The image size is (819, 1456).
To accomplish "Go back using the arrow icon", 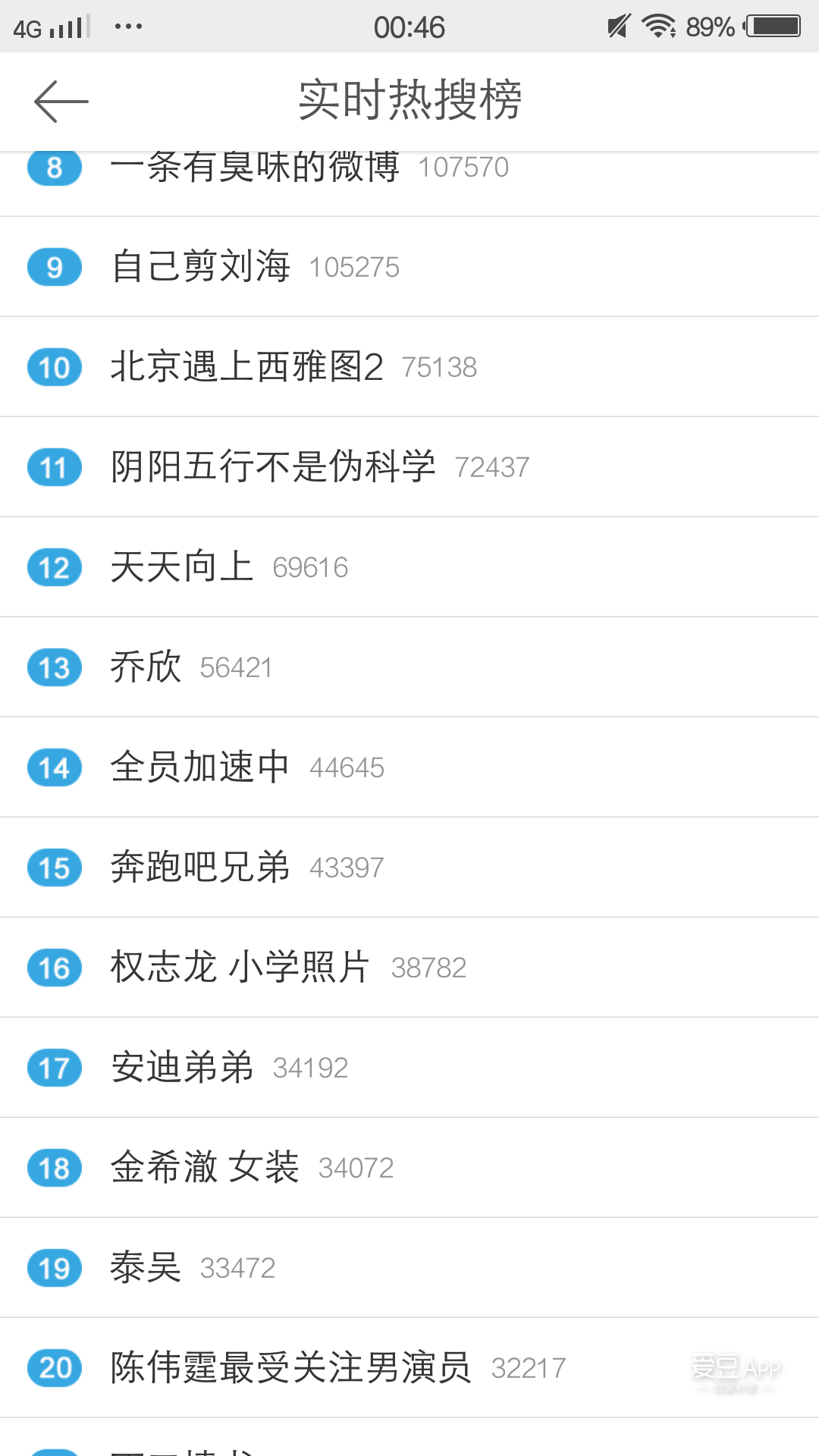I will click(61, 101).
